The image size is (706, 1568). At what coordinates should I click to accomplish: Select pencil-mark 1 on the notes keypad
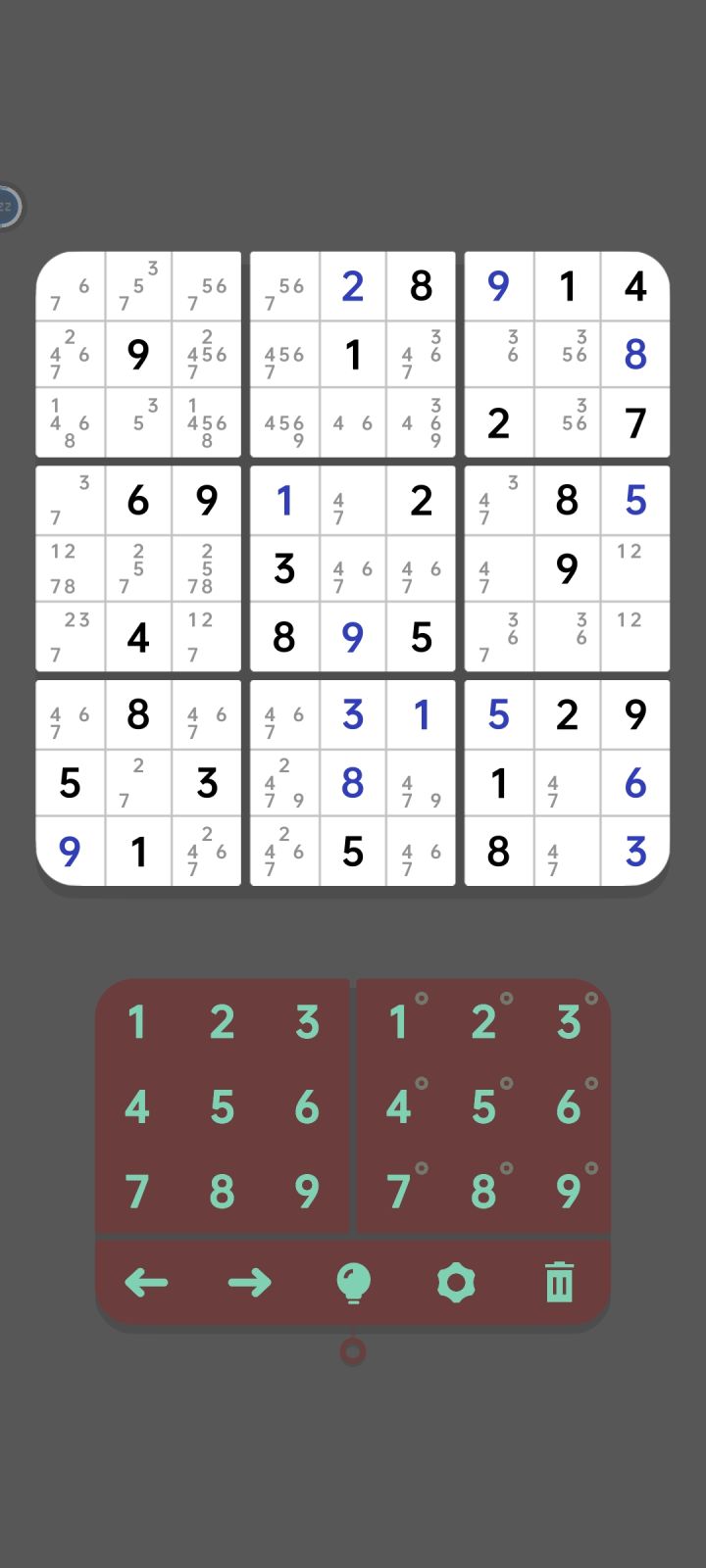pos(398,1023)
